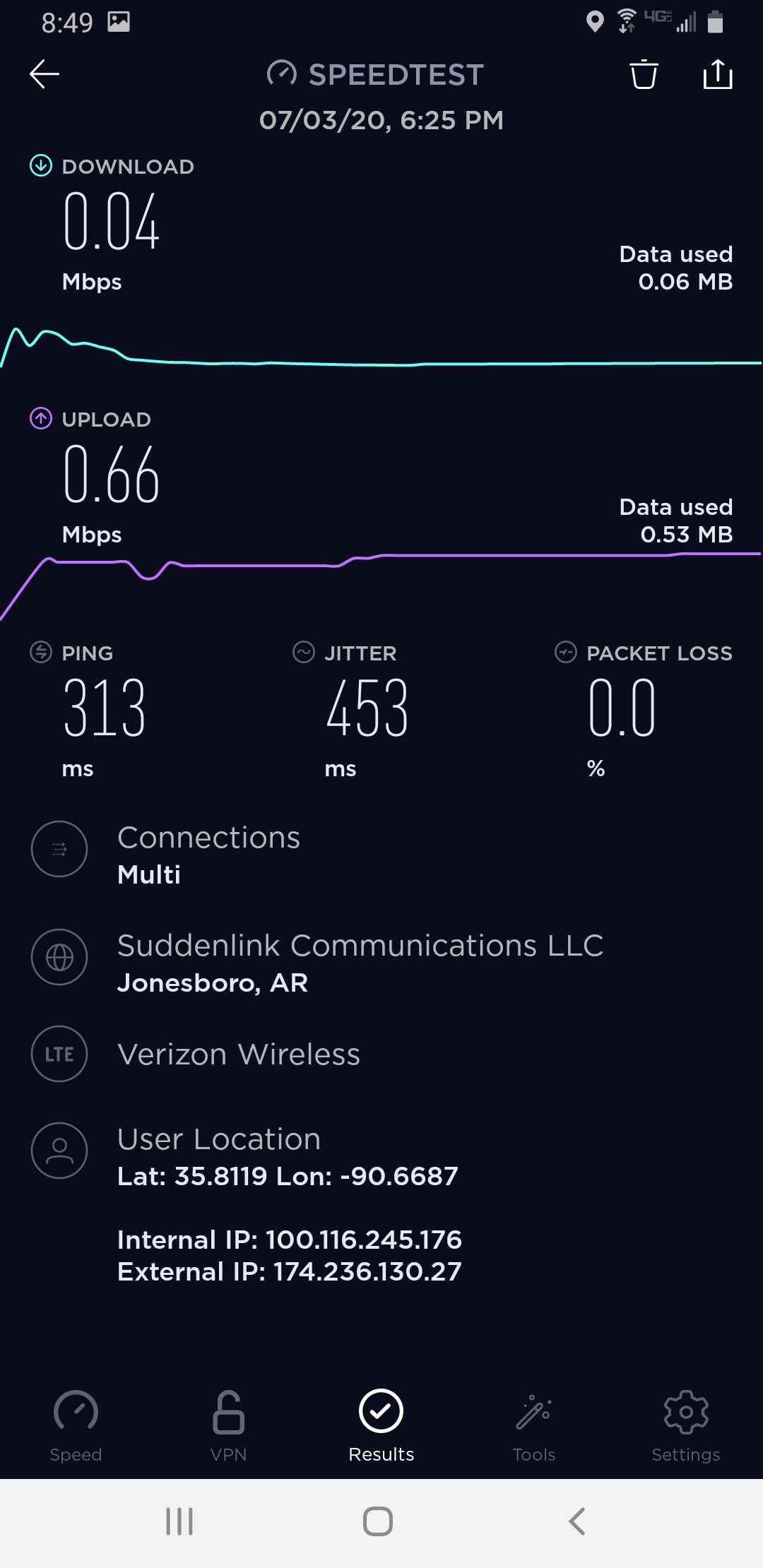Tap the Download arrow icon
The height and width of the screenshot is (1568, 763).
(40, 165)
